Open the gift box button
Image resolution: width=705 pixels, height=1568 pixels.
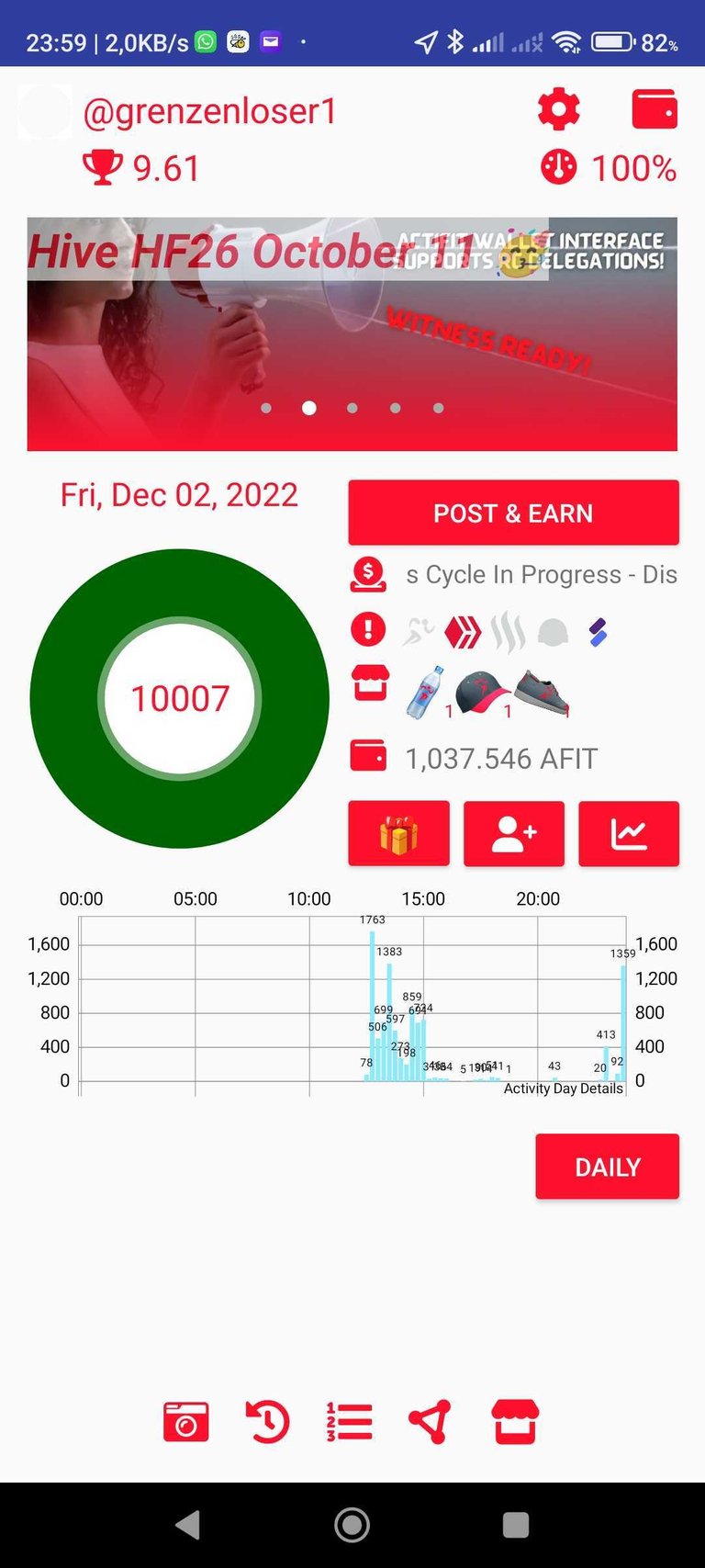coord(398,833)
